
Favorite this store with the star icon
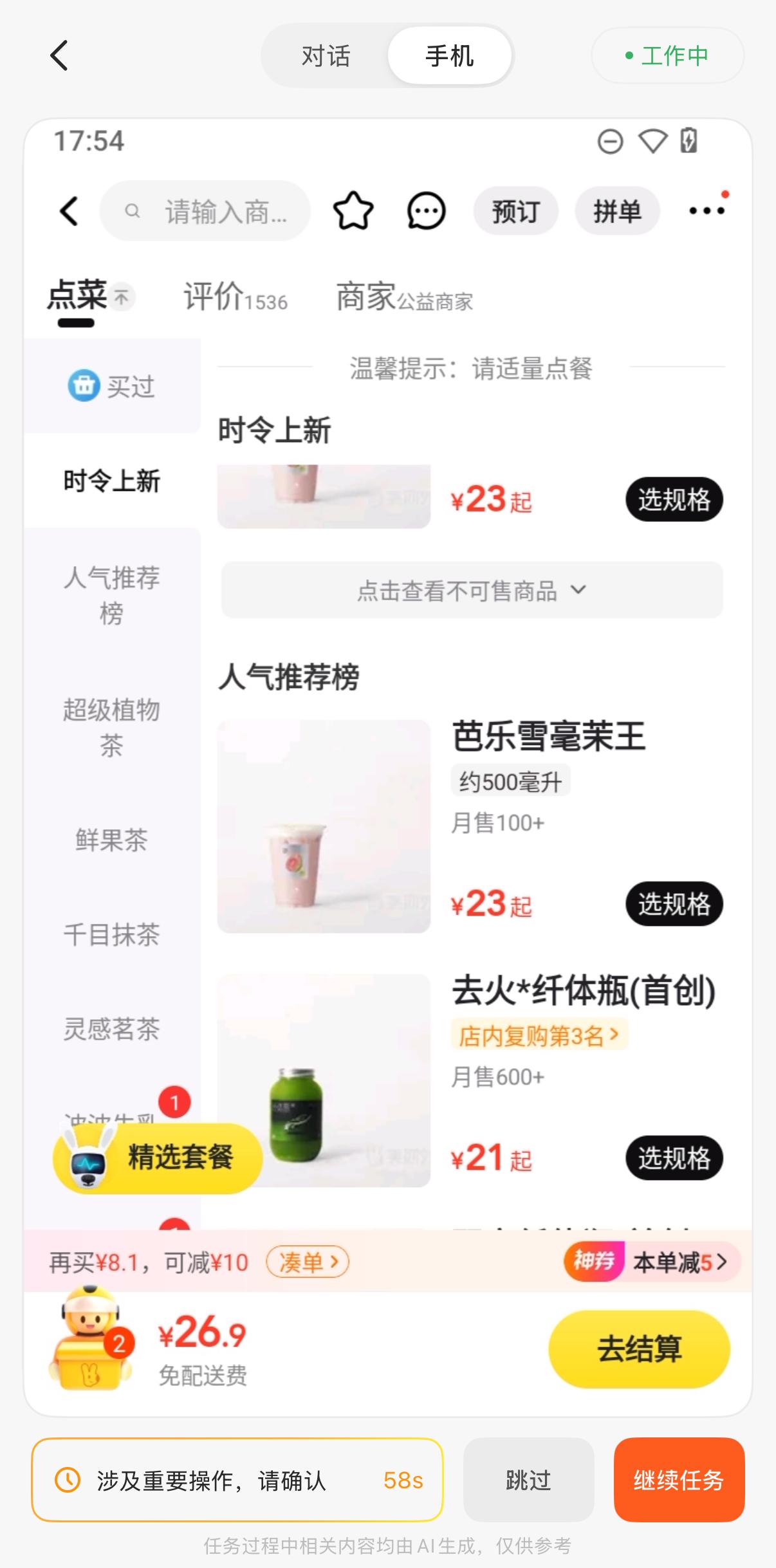coord(353,211)
